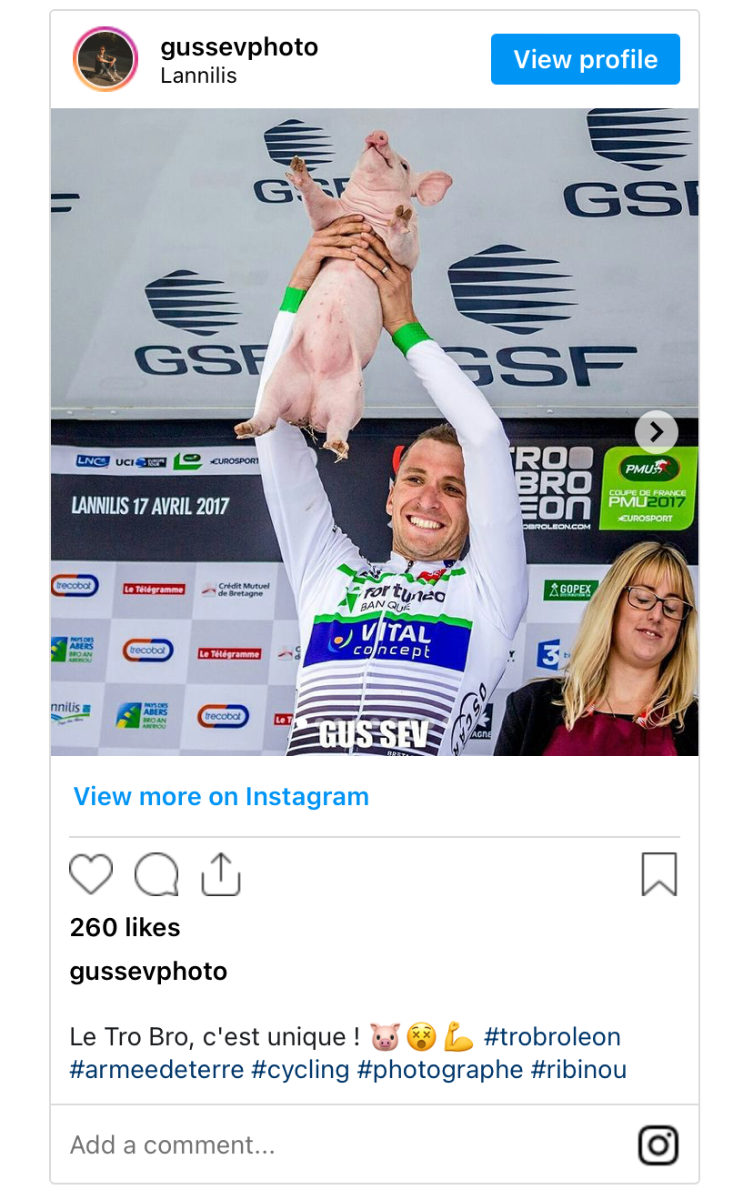753x1200 pixels.
Task: Open the #trobroleon hashtag
Action: tap(552, 1037)
